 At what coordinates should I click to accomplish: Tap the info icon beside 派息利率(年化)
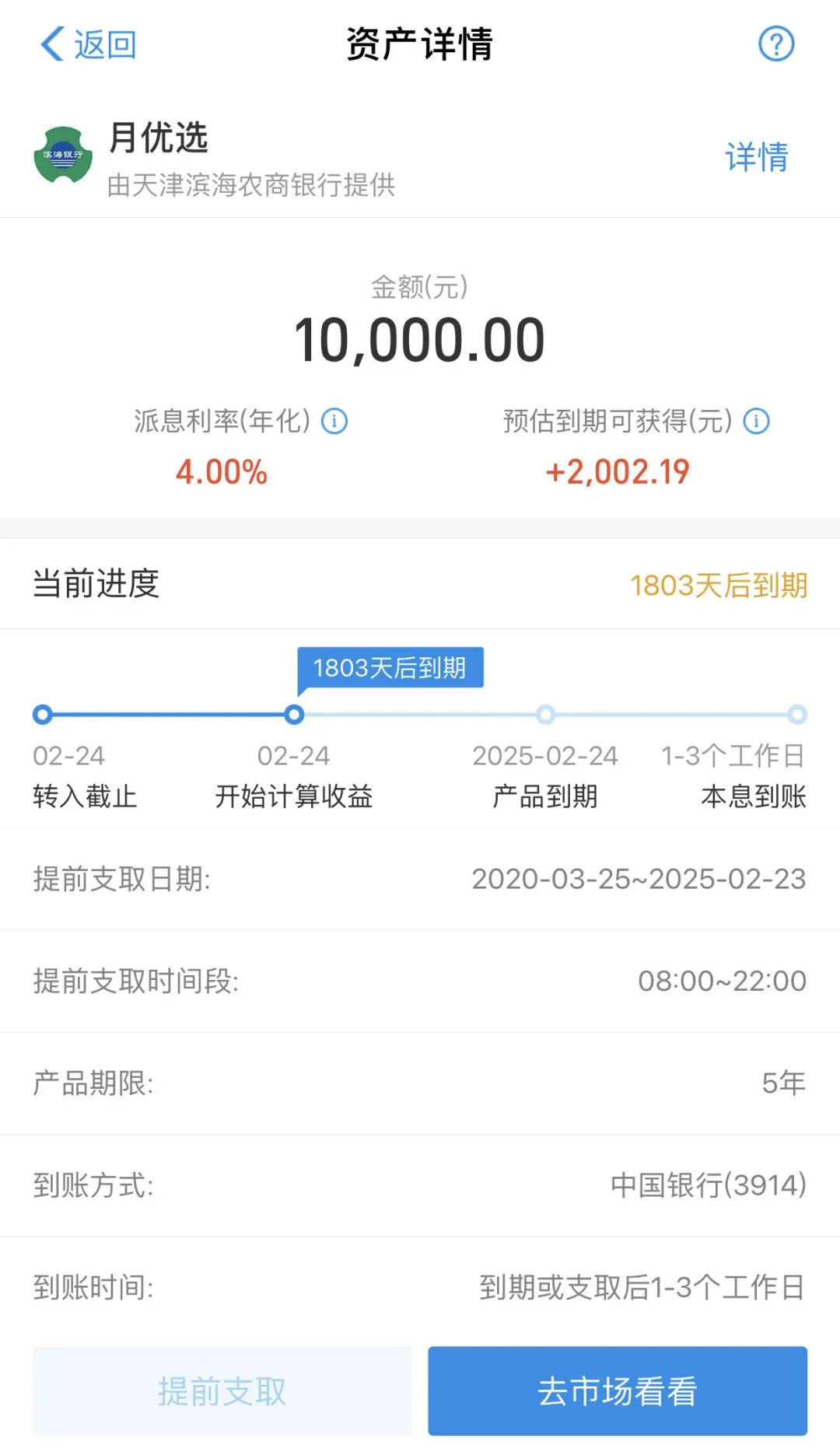point(336,422)
